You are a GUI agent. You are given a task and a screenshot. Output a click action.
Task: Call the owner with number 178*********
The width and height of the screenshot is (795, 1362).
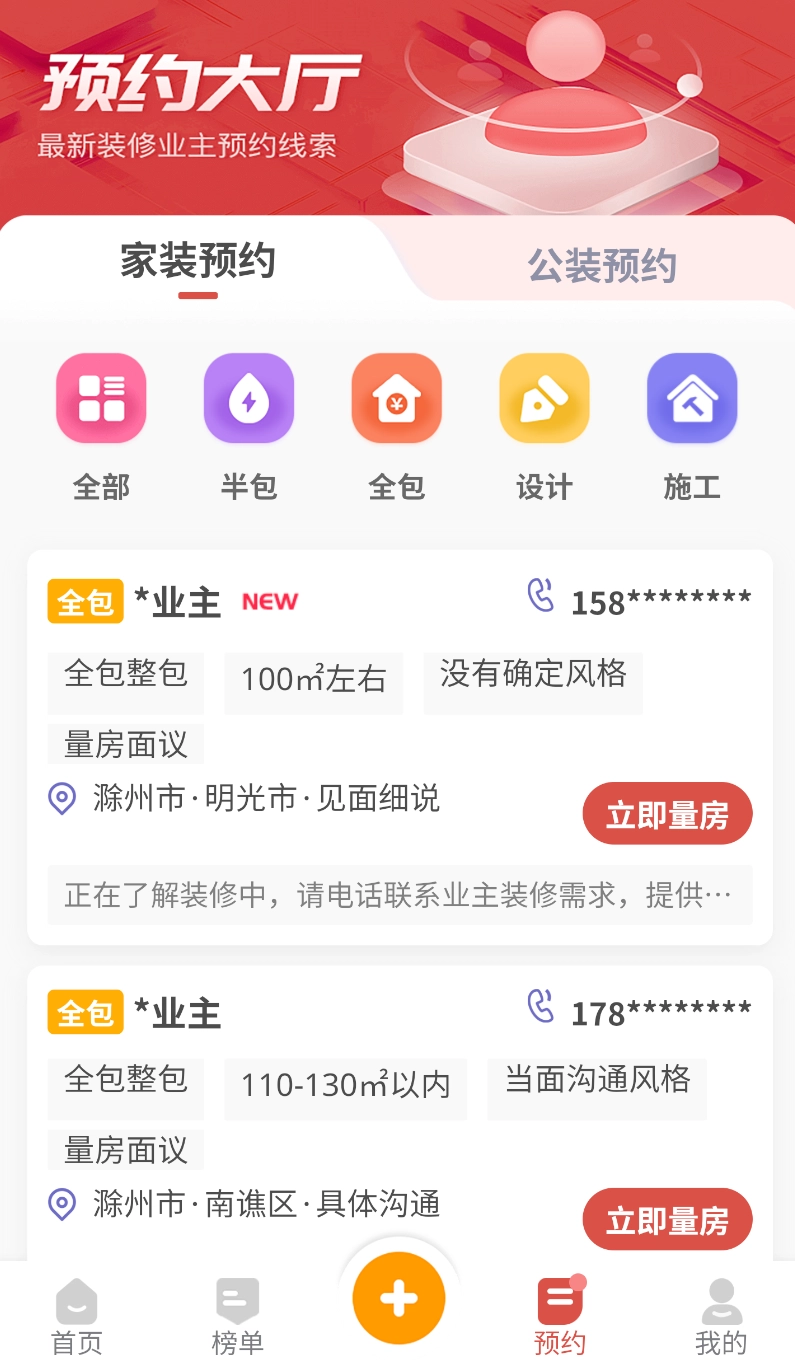640,1011
